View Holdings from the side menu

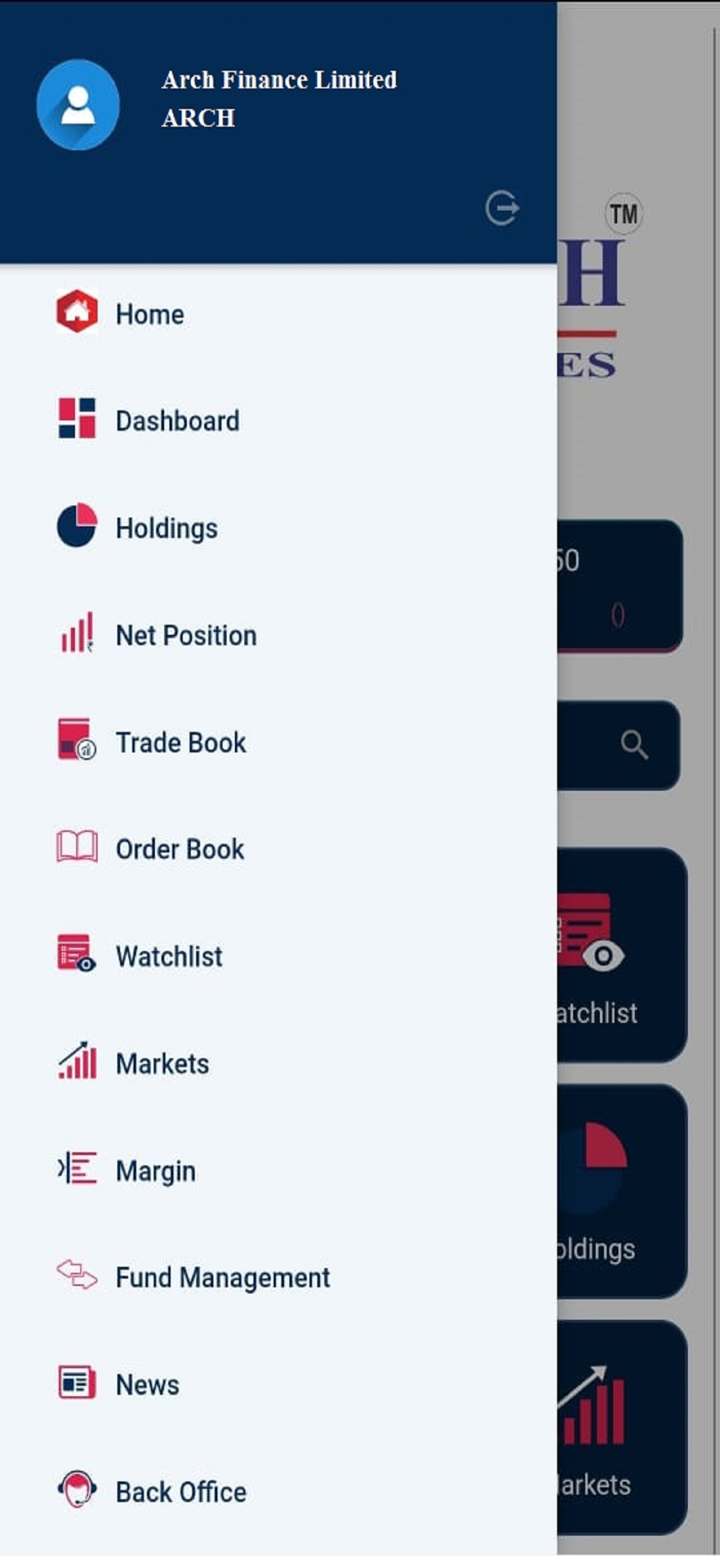[166, 528]
